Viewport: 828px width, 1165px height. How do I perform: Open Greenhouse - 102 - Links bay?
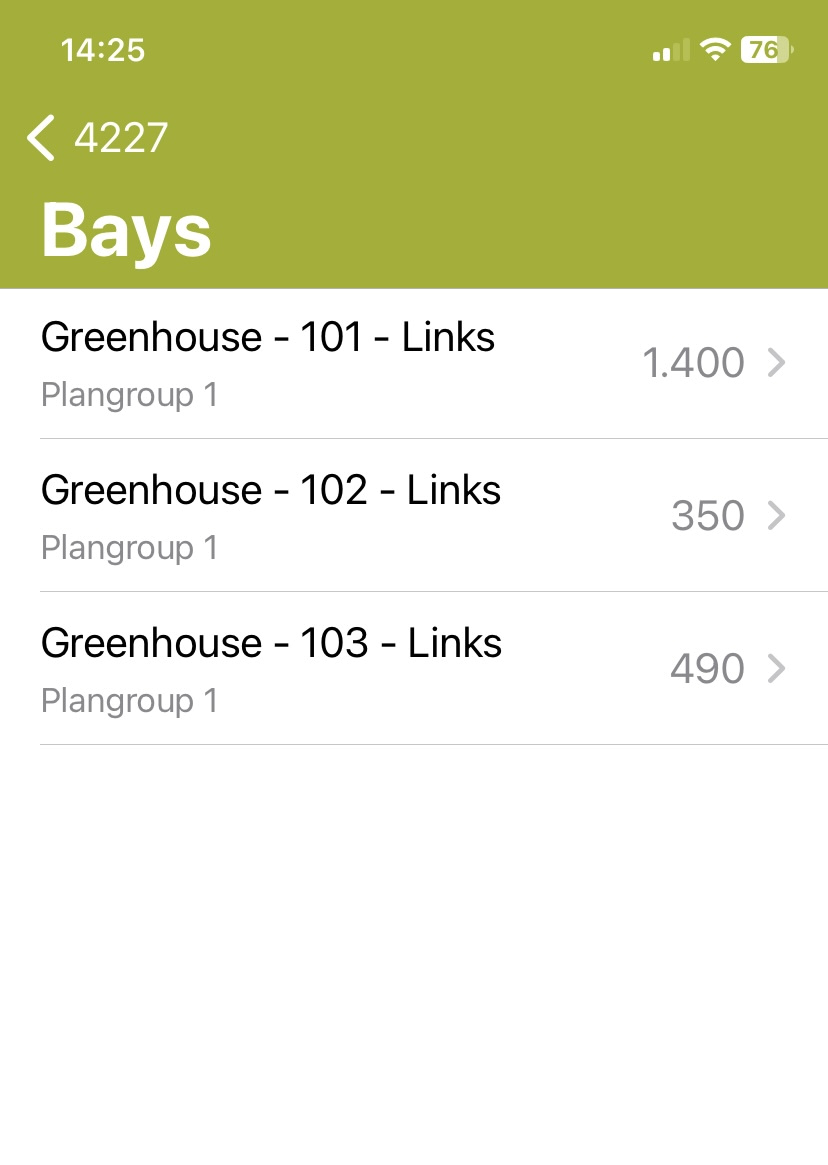click(413, 516)
